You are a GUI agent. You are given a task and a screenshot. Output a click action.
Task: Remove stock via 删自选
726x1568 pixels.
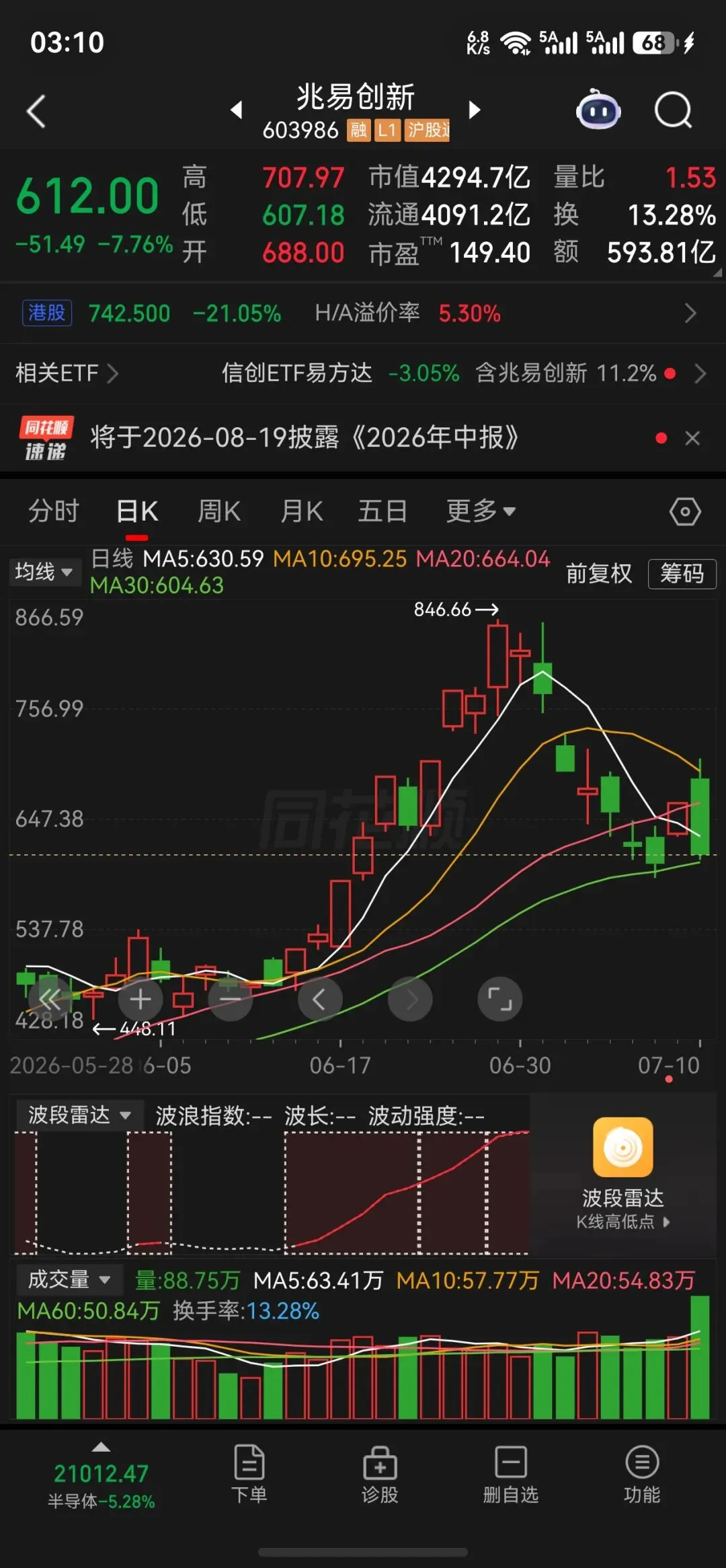point(510,1473)
